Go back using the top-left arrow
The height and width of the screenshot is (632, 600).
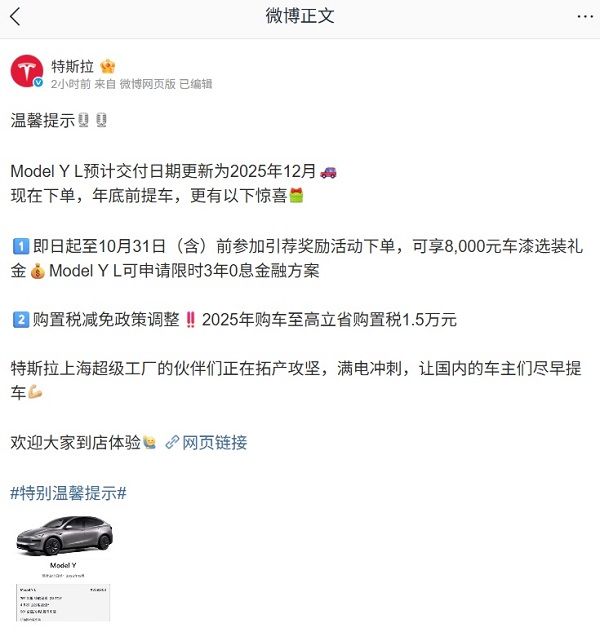[15, 16]
